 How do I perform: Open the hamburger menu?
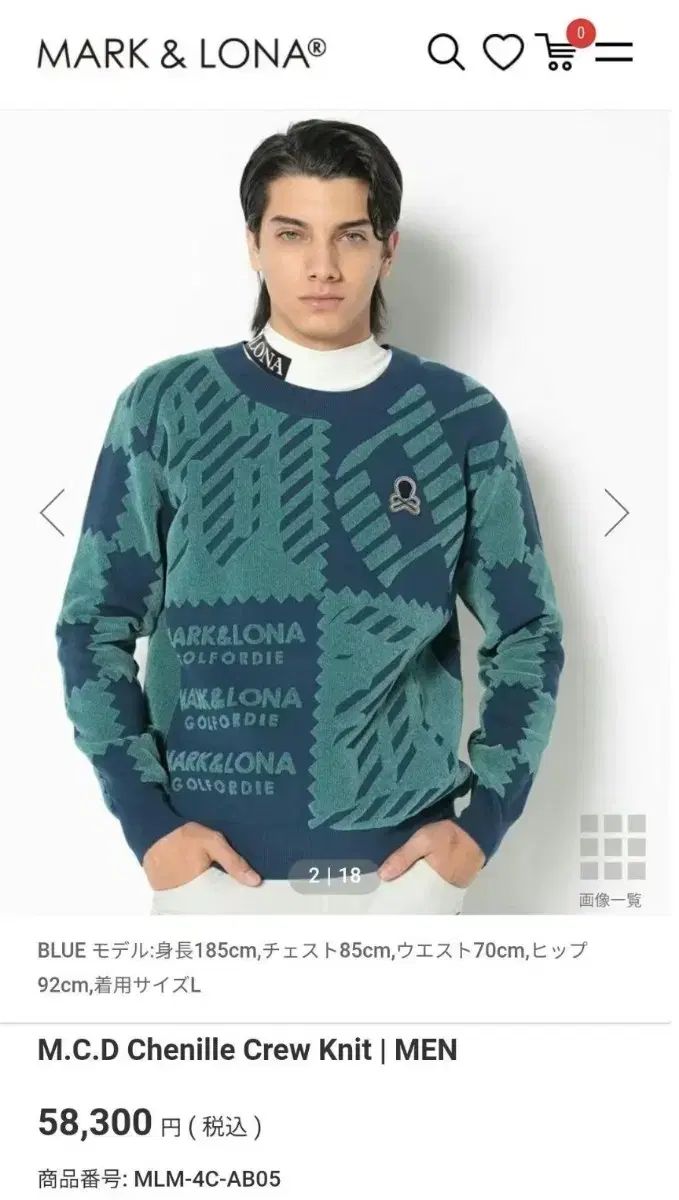pos(614,52)
